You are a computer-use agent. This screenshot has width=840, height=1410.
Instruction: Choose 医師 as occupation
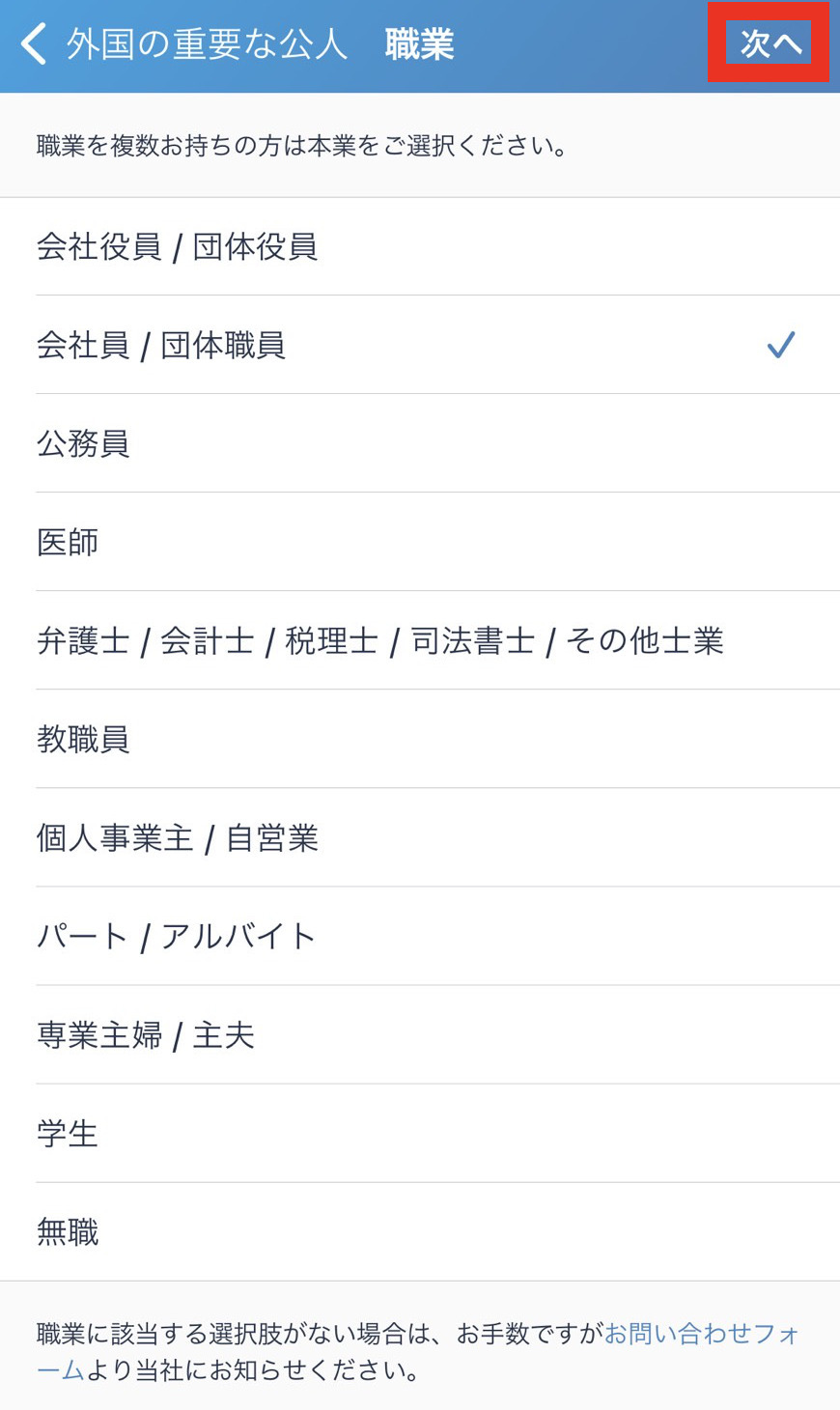coord(420,542)
